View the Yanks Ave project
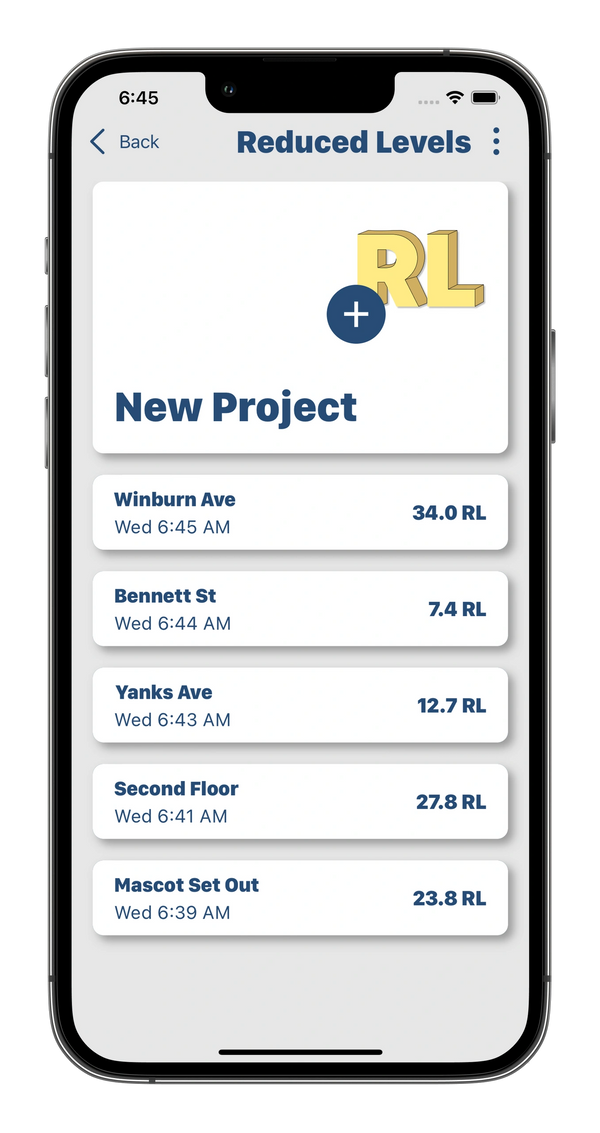The image size is (600, 1133). pos(300,705)
